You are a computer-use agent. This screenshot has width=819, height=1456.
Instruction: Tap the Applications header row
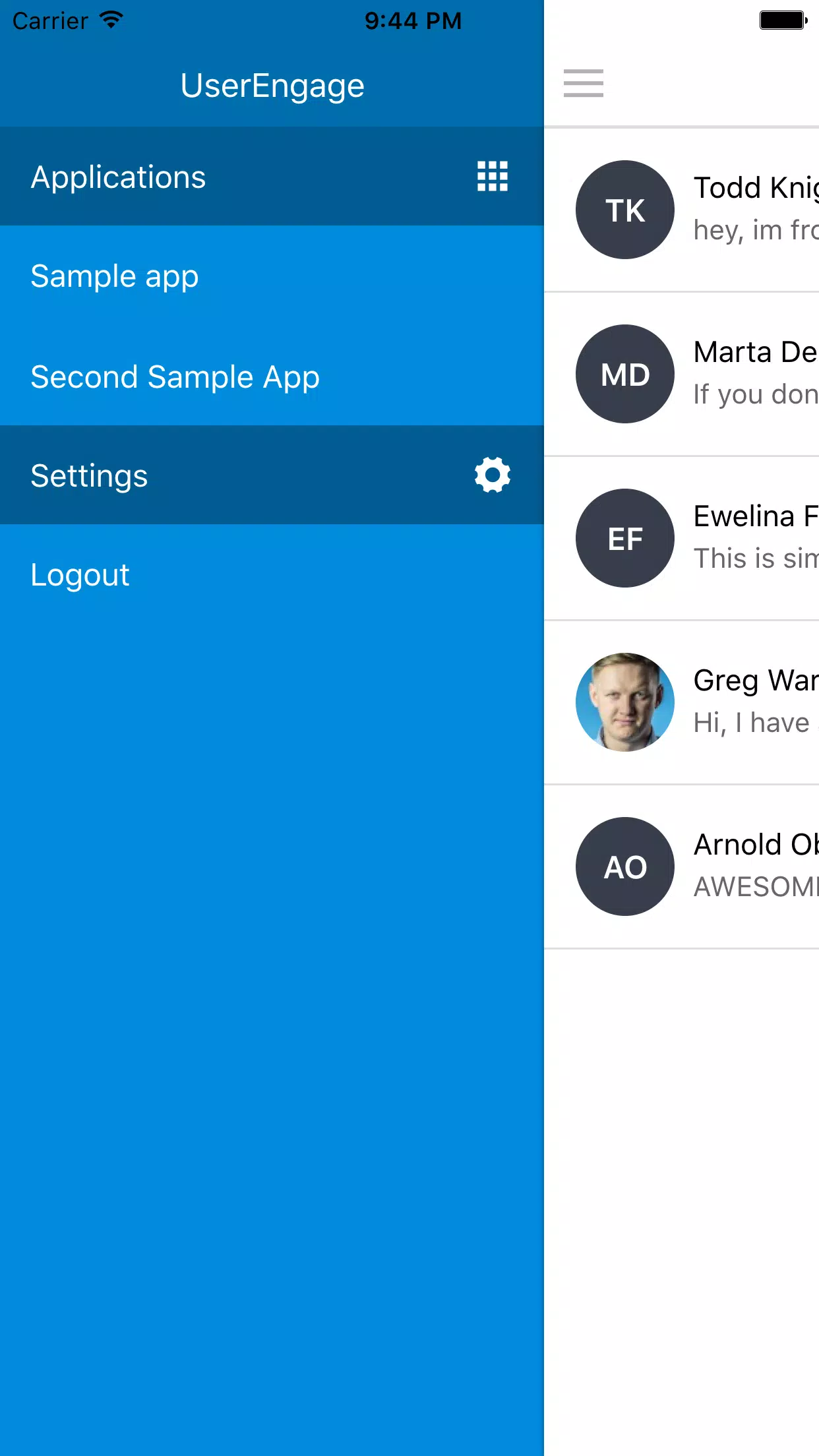(272, 177)
